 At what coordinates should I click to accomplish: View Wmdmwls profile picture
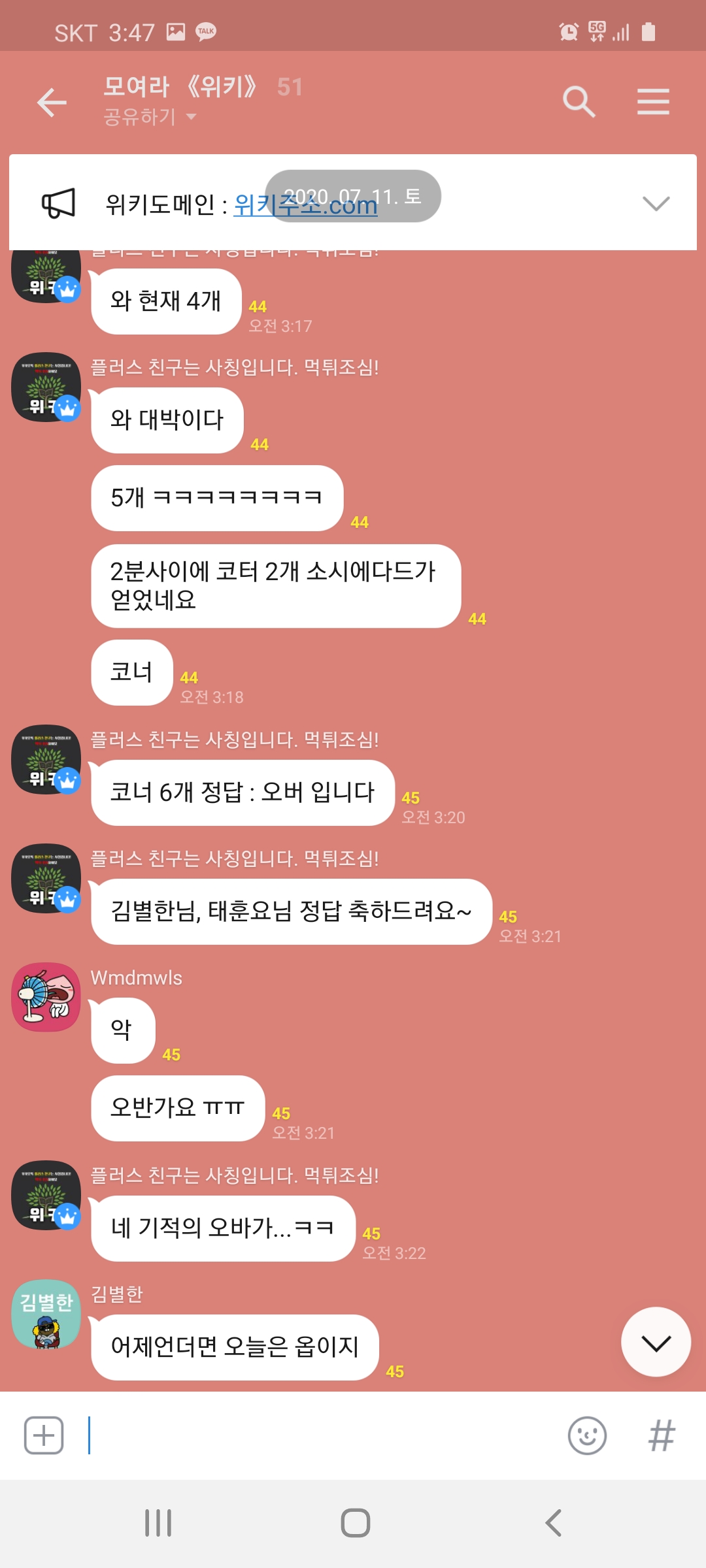click(46, 997)
